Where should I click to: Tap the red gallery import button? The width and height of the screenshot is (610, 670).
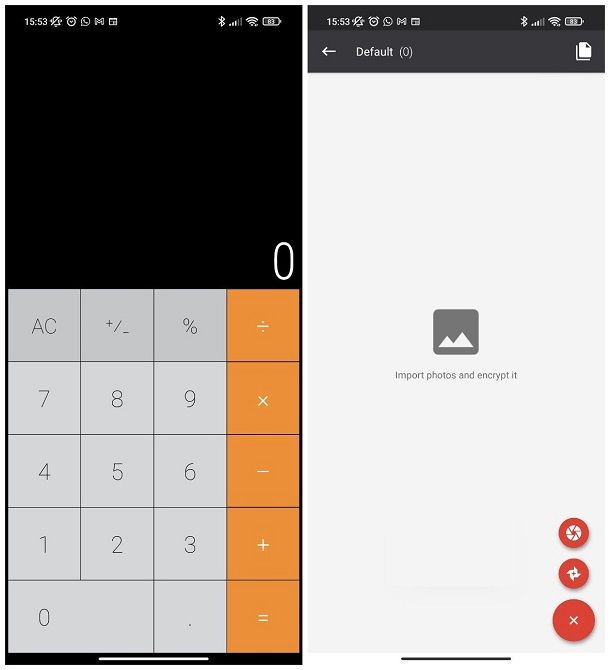coord(573,573)
